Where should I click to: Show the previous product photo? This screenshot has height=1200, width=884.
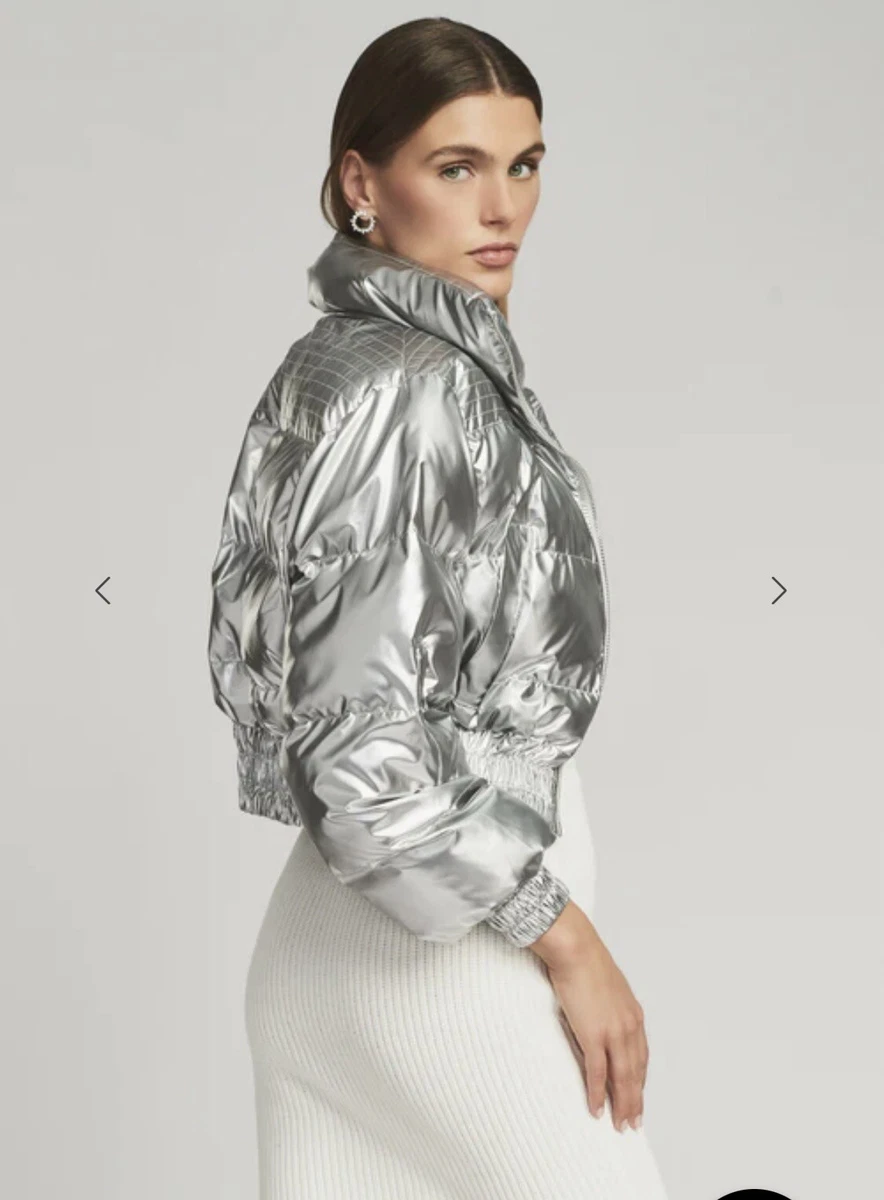(x=103, y=591)
